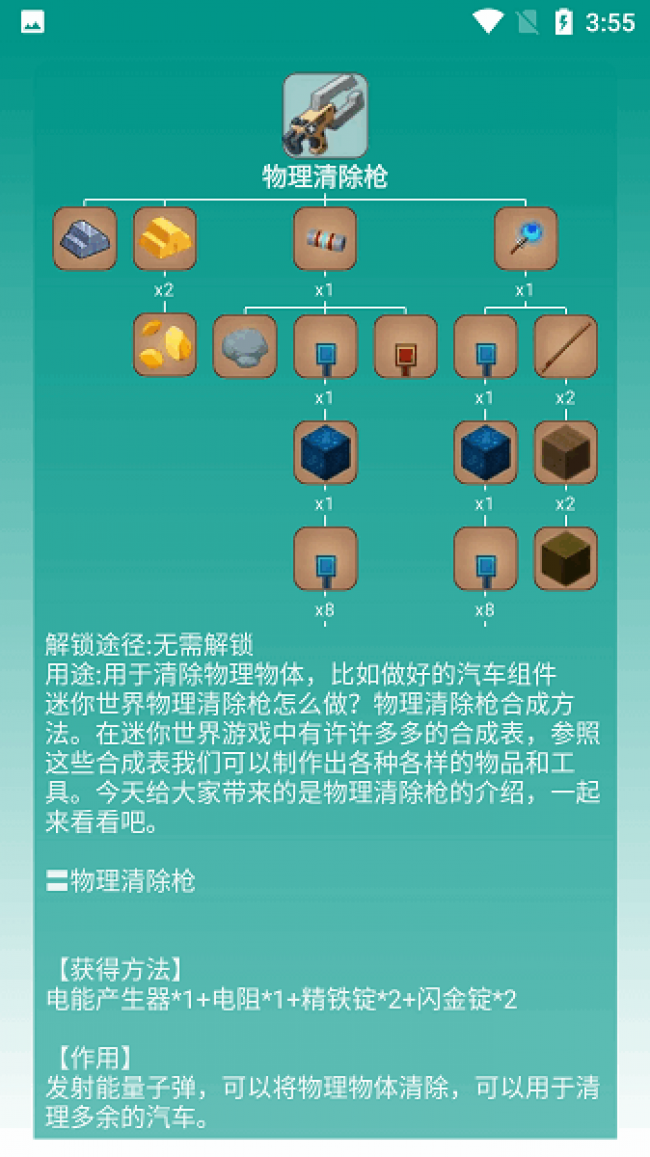The width and height of the screenshot is (650, 1157).
Task: Open the brown wood plank block tile
Action: click(565, 452)
